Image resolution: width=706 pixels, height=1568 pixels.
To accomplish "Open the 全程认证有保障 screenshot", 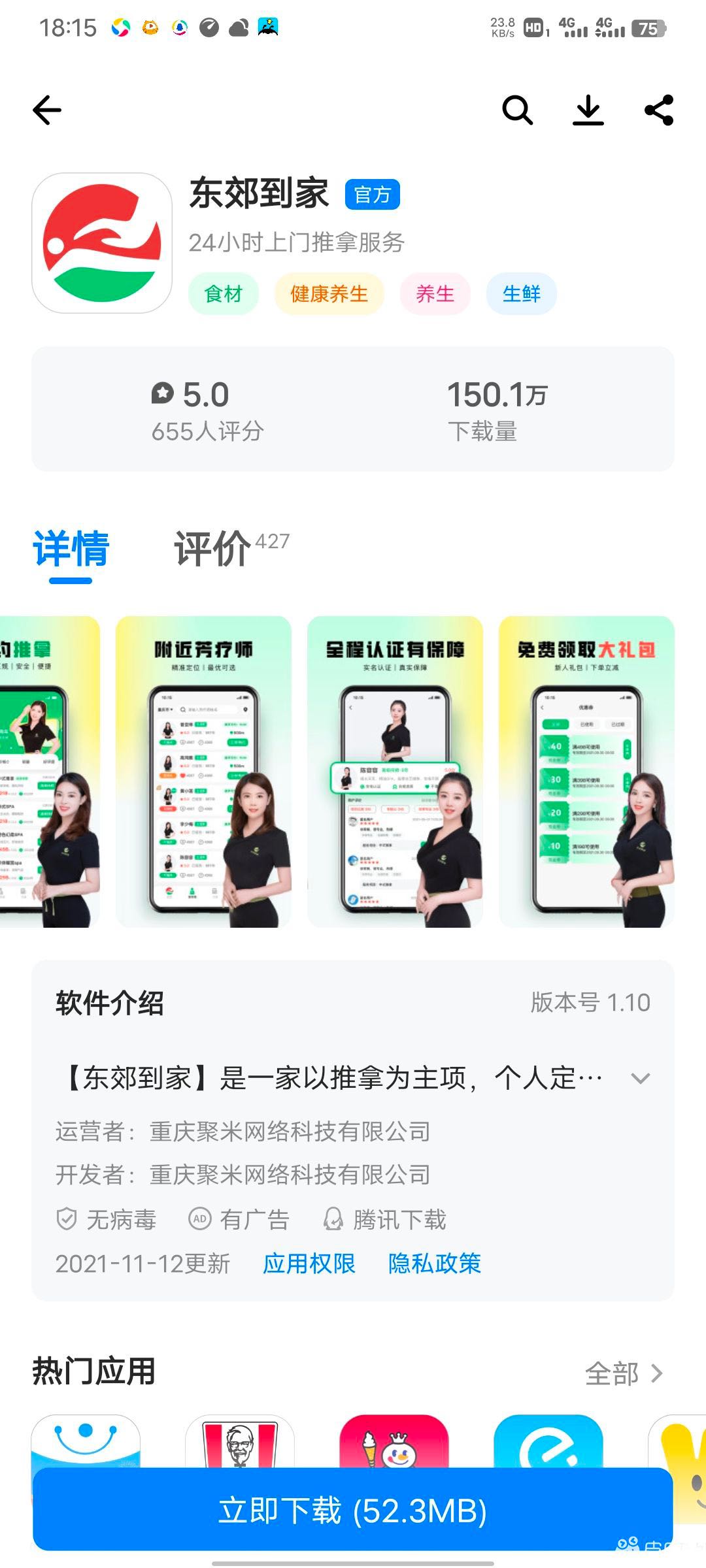I will (395, 771).
